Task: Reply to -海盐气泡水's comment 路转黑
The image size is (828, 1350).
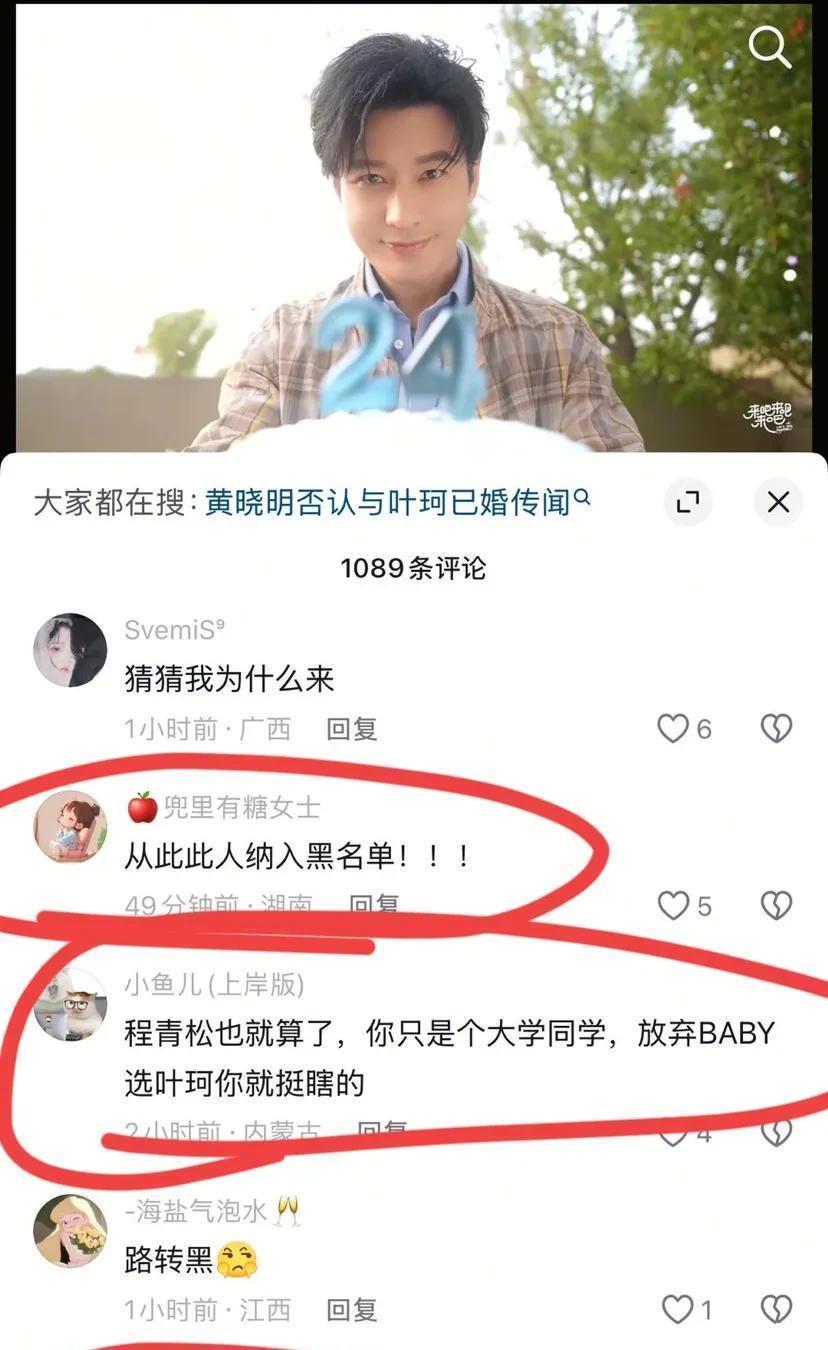Action: point(351,1309)
